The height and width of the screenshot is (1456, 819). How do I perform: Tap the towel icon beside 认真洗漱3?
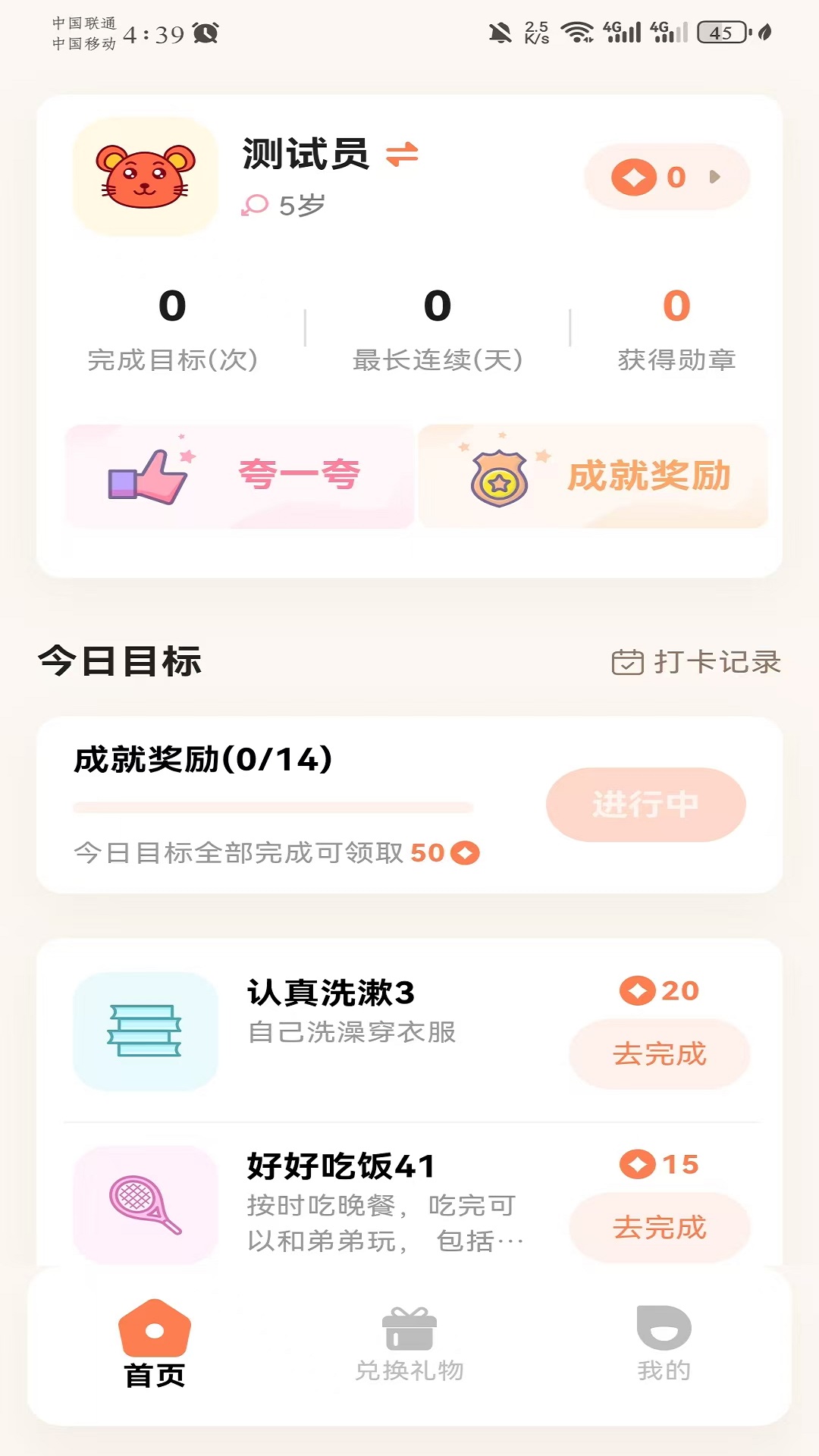coord(145,1029)
